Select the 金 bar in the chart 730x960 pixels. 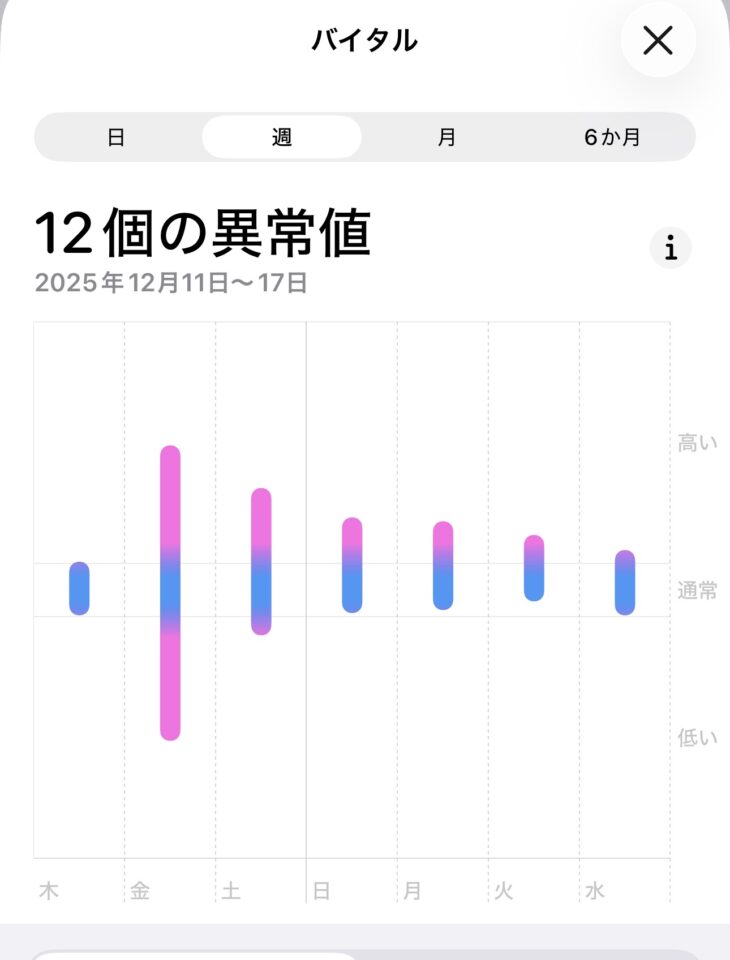pyautogui.click(x=170, y=592)
